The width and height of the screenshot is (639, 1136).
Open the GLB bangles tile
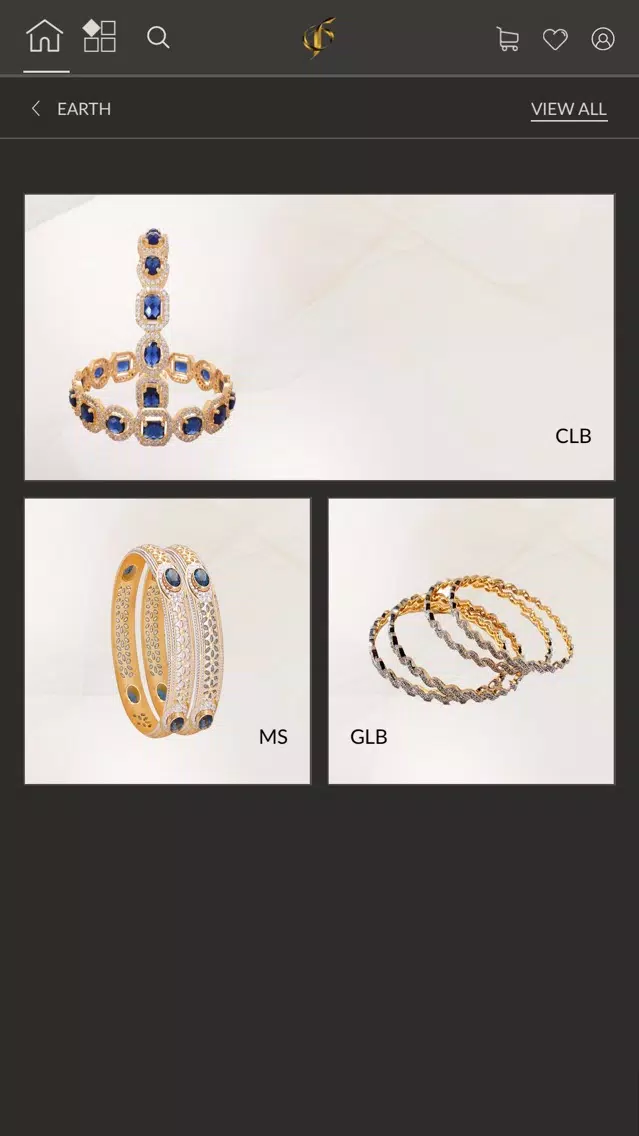[x=471, y=641]
